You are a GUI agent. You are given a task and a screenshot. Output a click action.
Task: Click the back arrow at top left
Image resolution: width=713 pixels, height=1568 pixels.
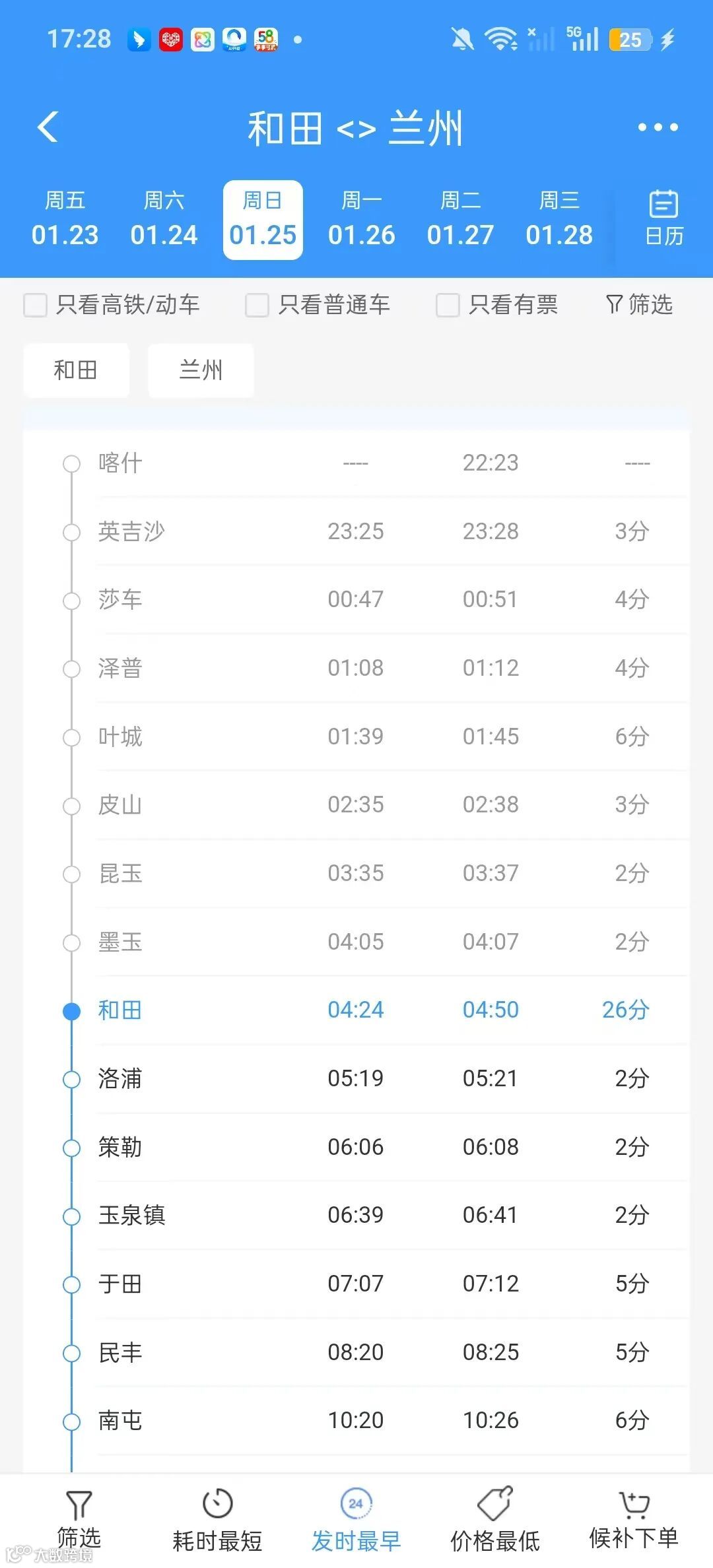[x=48, y=127]
